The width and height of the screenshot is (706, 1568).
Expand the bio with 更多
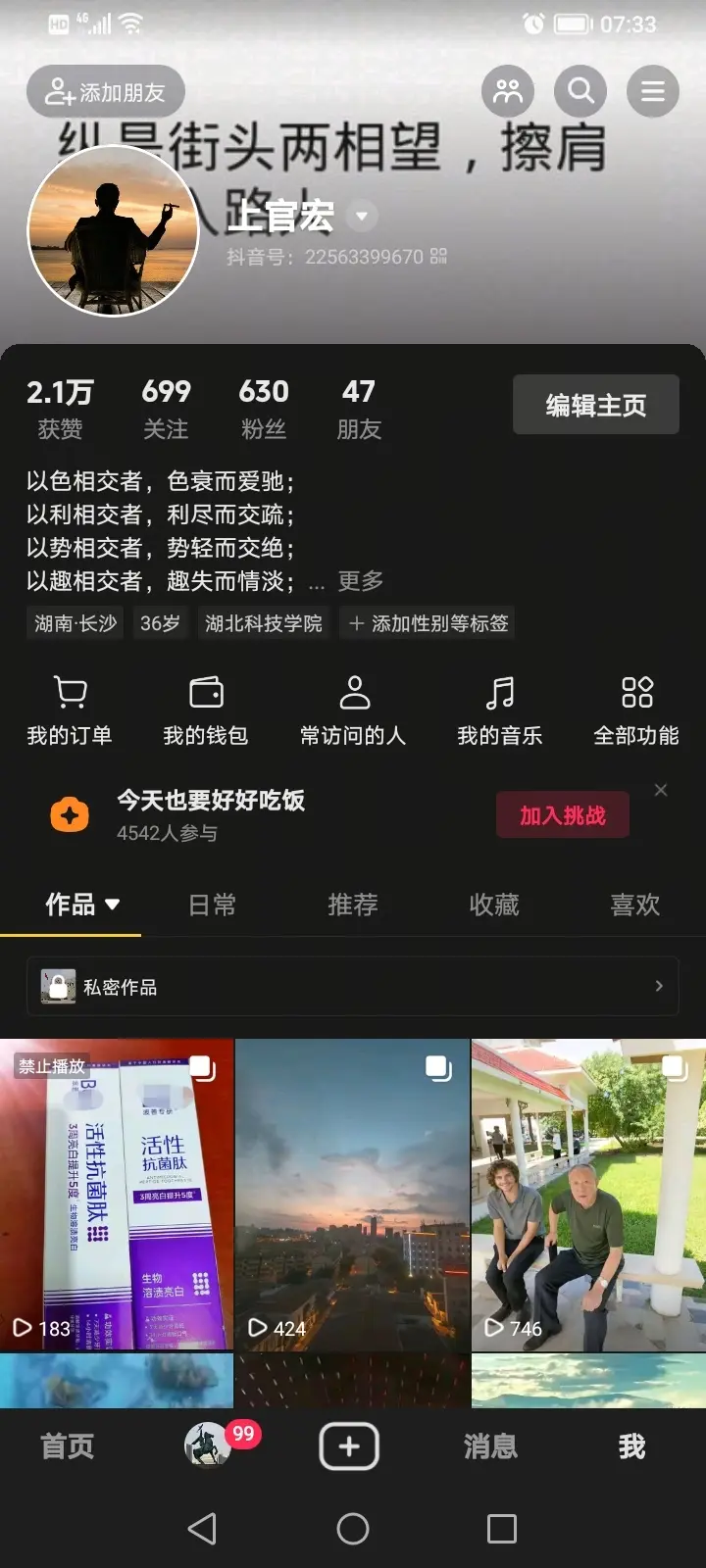[360, 581]
